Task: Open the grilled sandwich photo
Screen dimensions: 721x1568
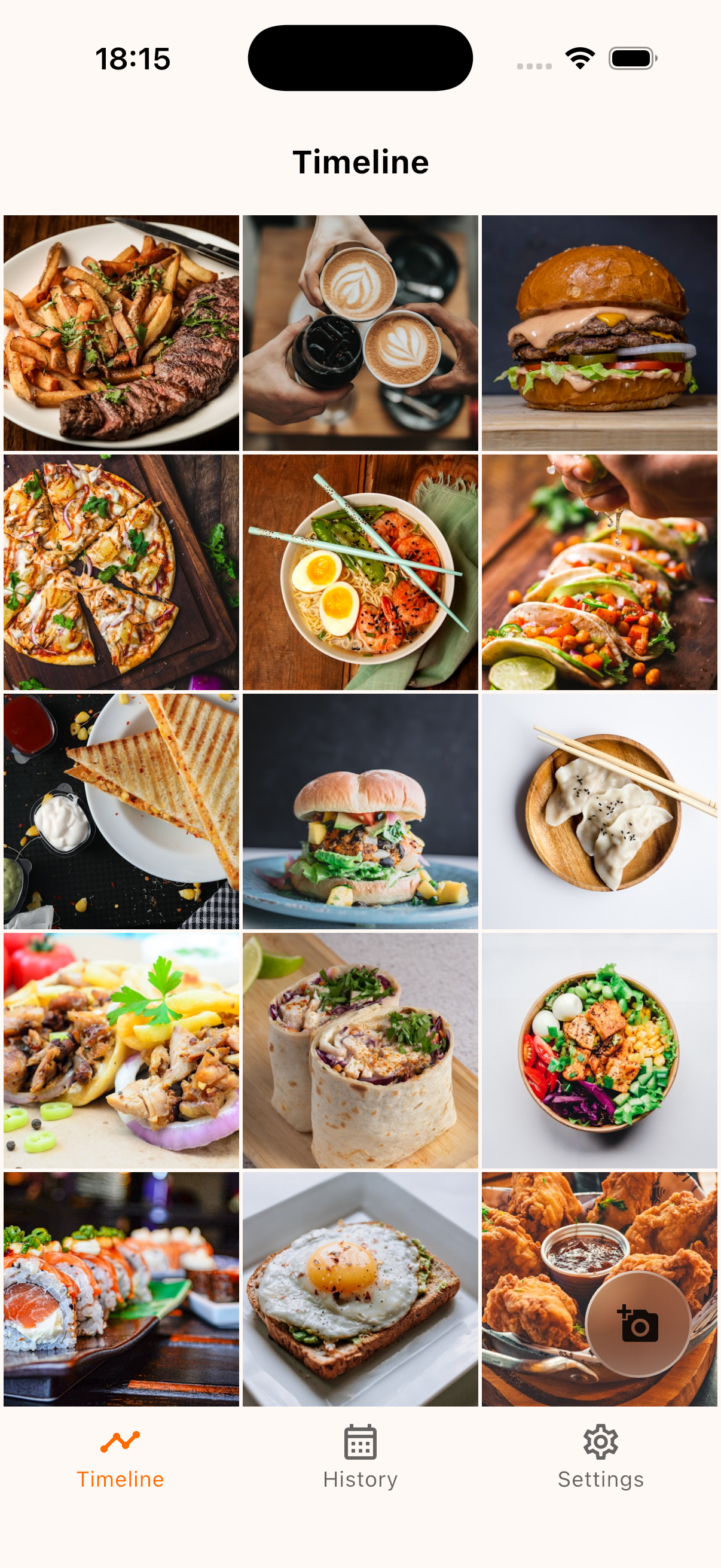Action: tap(121, 811)
